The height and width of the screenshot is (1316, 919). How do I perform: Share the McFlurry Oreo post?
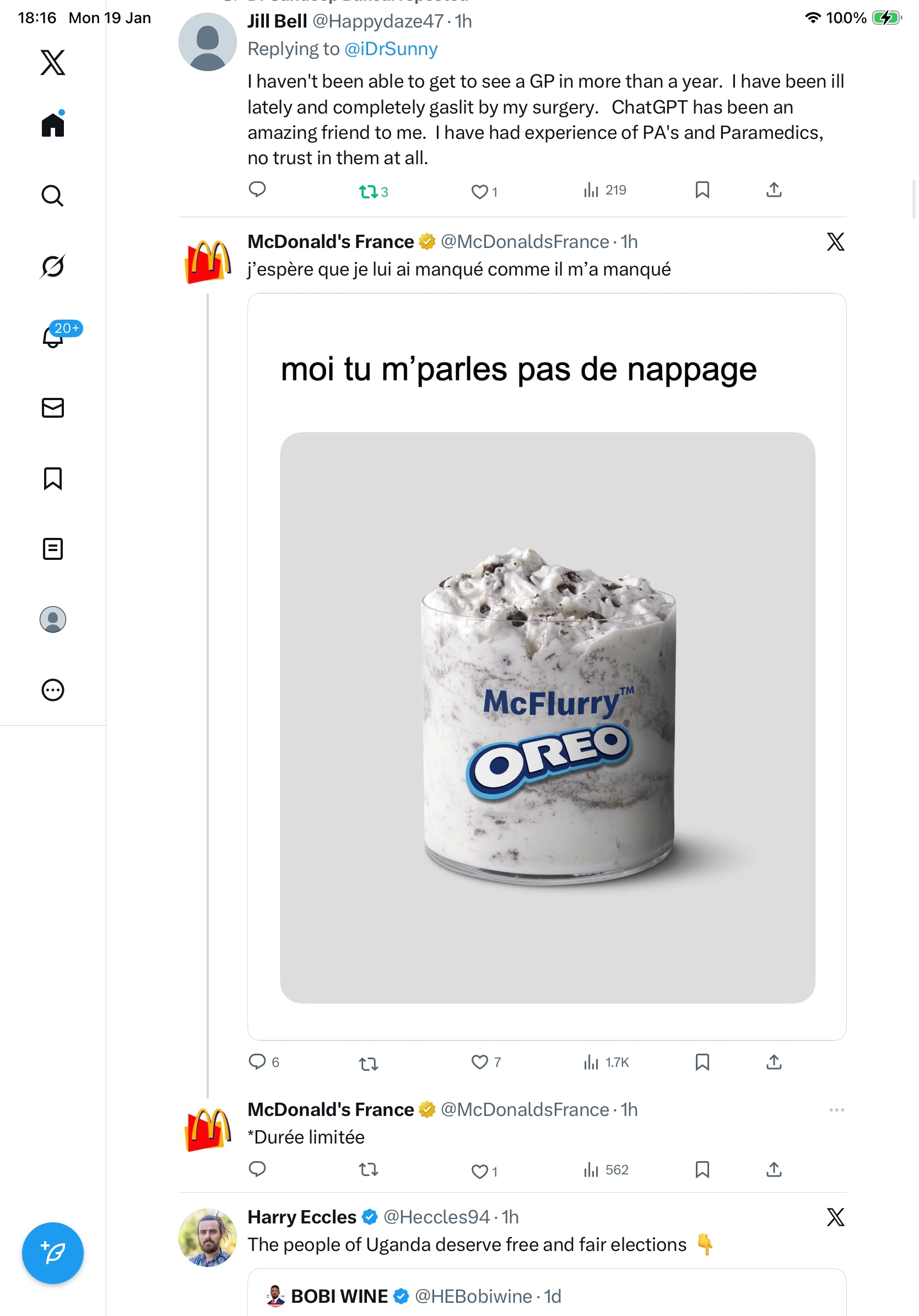774,1062
